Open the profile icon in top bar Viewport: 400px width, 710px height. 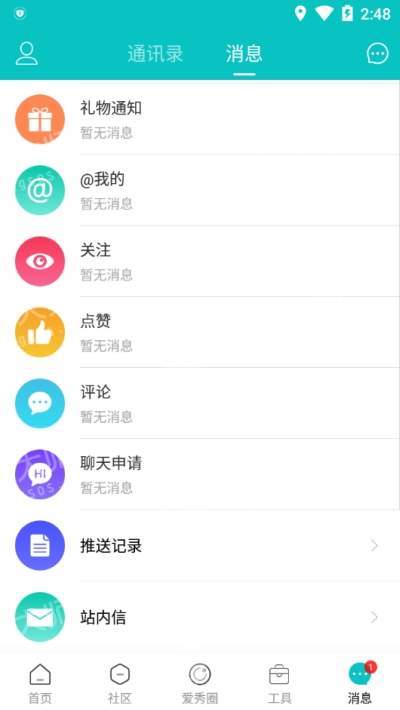[x=27, y=54]
